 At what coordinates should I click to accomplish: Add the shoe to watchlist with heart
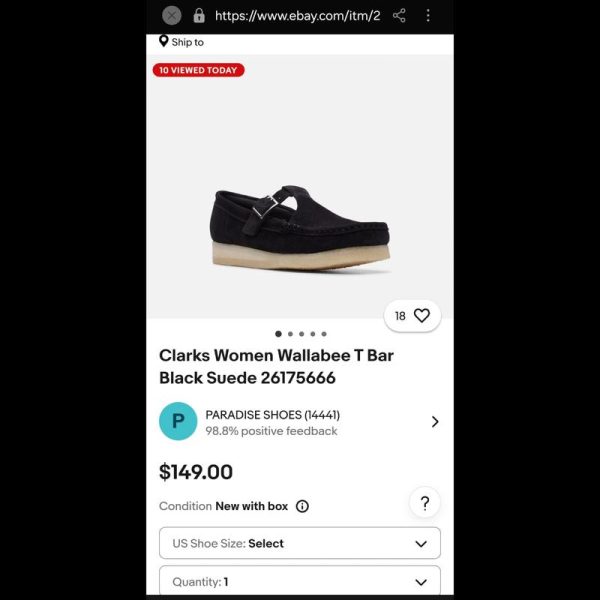421,315
